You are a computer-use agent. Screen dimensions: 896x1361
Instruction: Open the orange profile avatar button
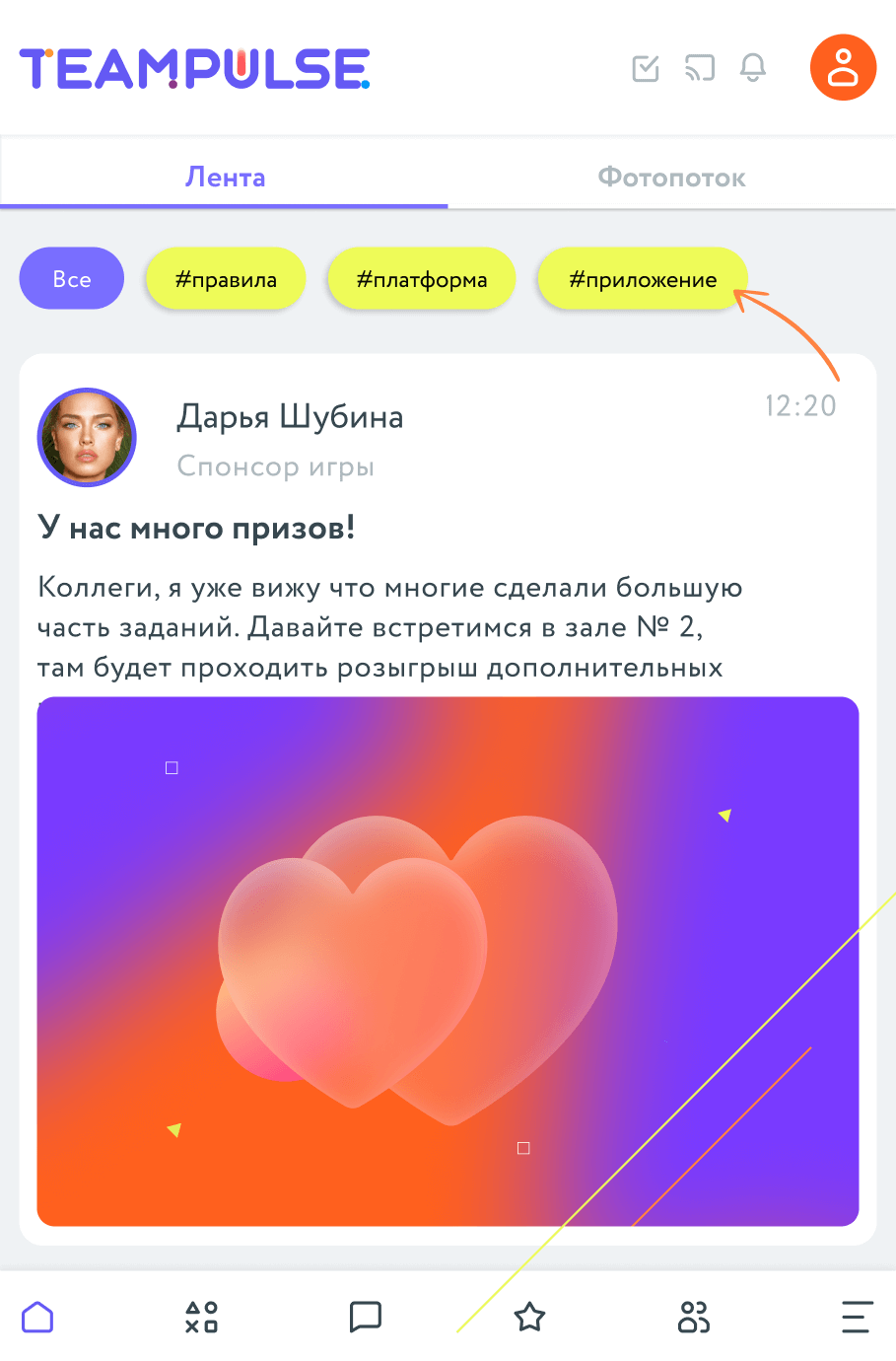tap(843, 67)
